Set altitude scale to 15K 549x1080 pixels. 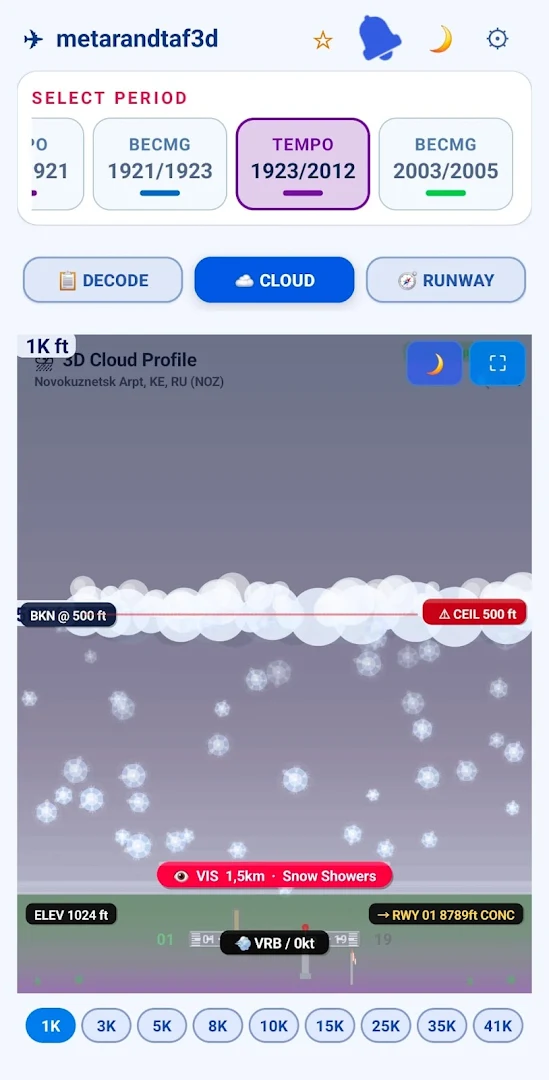point(329,1026)
